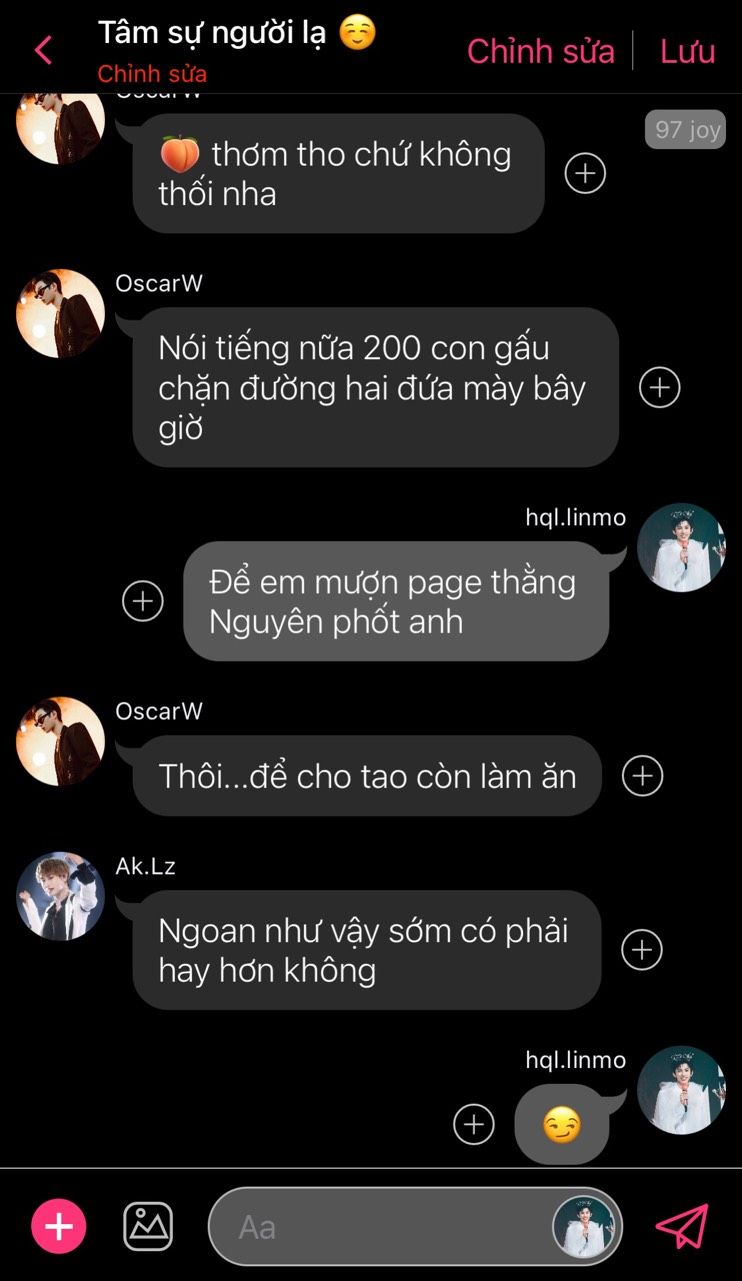The image size is (742, 1281).
Task: Tap plus next to the smirk emoji message
Action: tap(474, 1124)
